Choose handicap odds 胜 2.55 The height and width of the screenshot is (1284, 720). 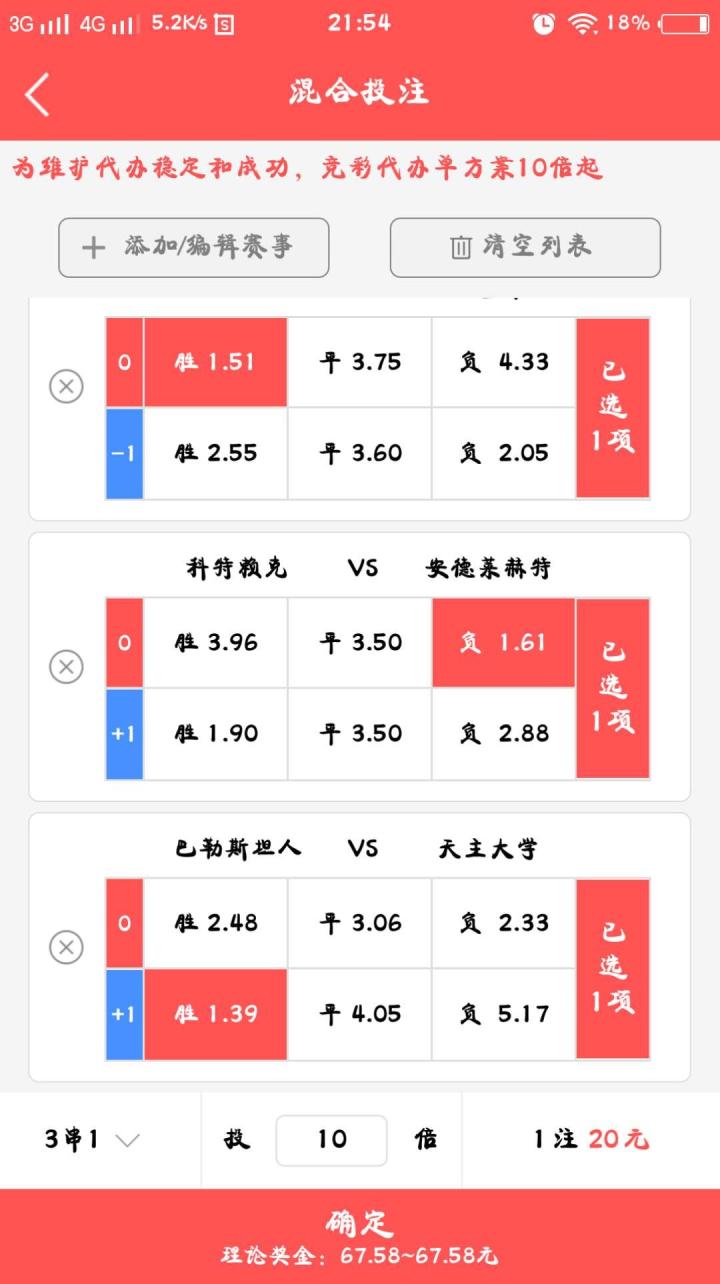click(x=216, y=453)
